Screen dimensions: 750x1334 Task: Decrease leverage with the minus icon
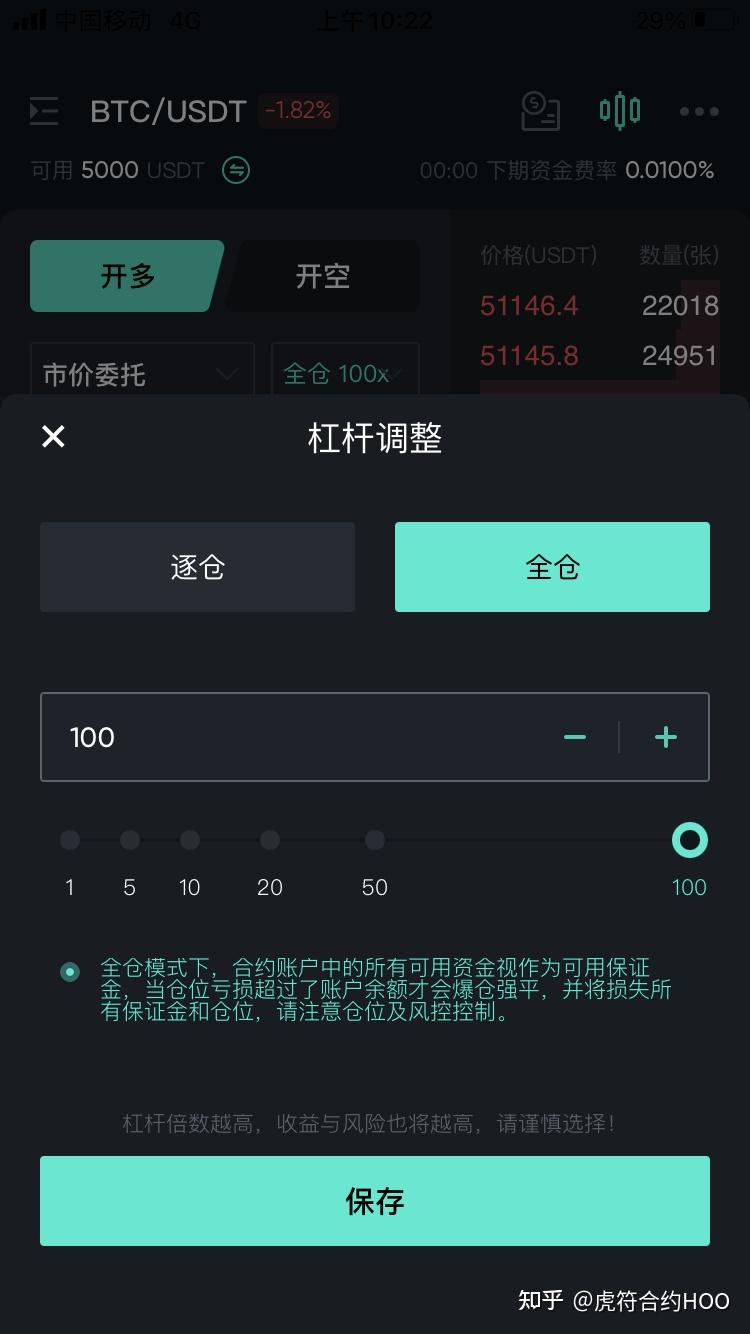pos(575,737)
